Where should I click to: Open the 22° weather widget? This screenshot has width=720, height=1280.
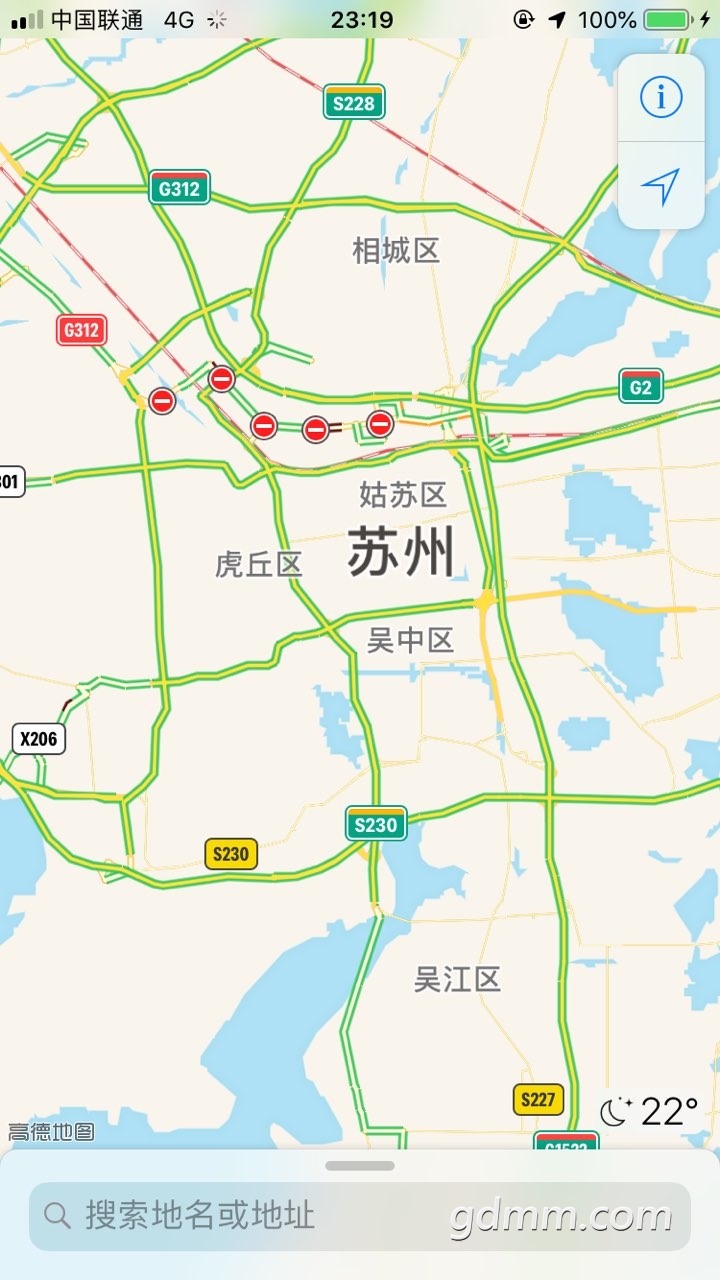coord(649,1111)
